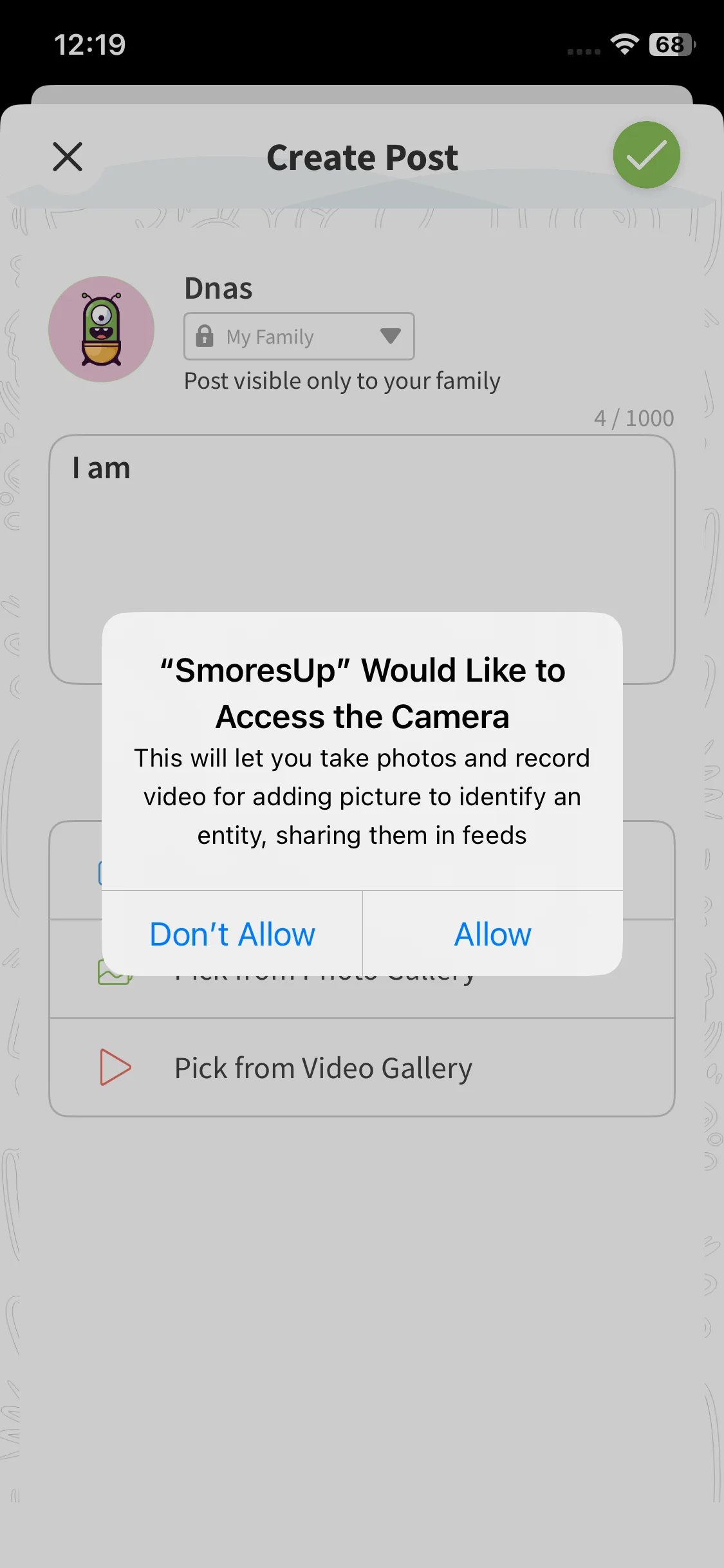This screenshot has width=724, height=1568.
Task: Choose Don't Allow in the camera dialog
Action: pos(232,934)
